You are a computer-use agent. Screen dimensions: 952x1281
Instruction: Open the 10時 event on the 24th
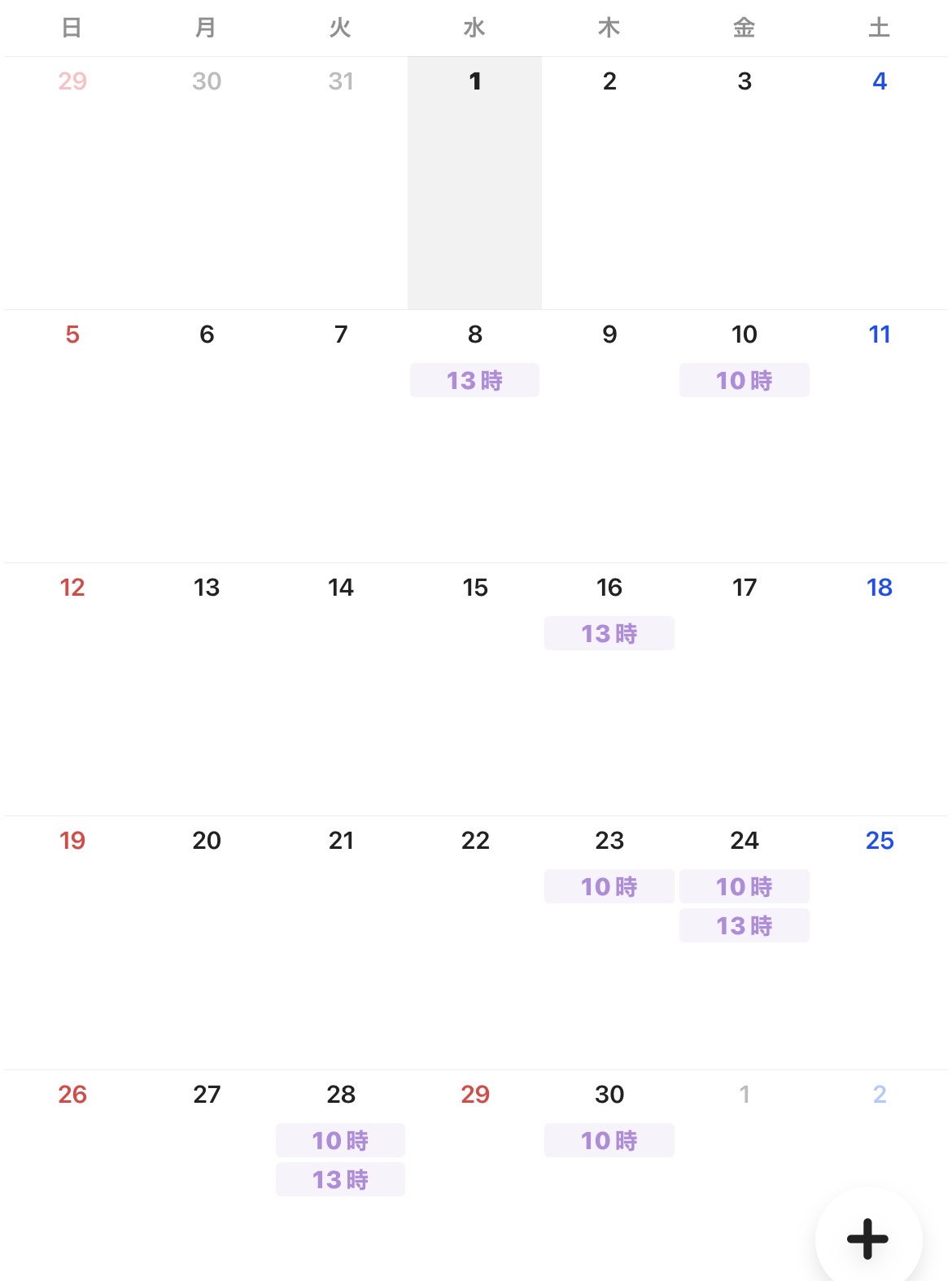tap(744, 886)
